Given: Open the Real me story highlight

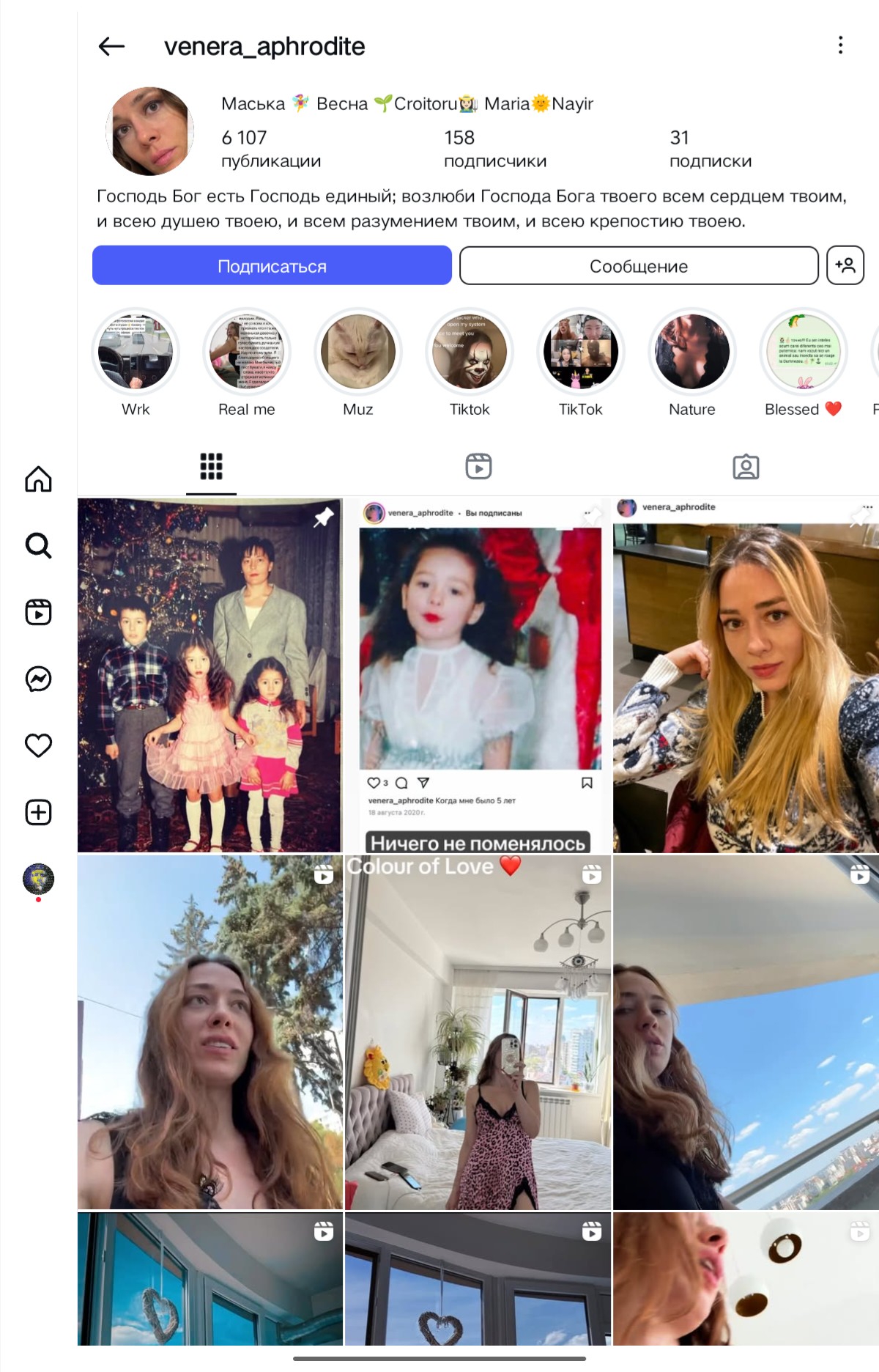Looking at the screenshot, I should click(247, 353).
